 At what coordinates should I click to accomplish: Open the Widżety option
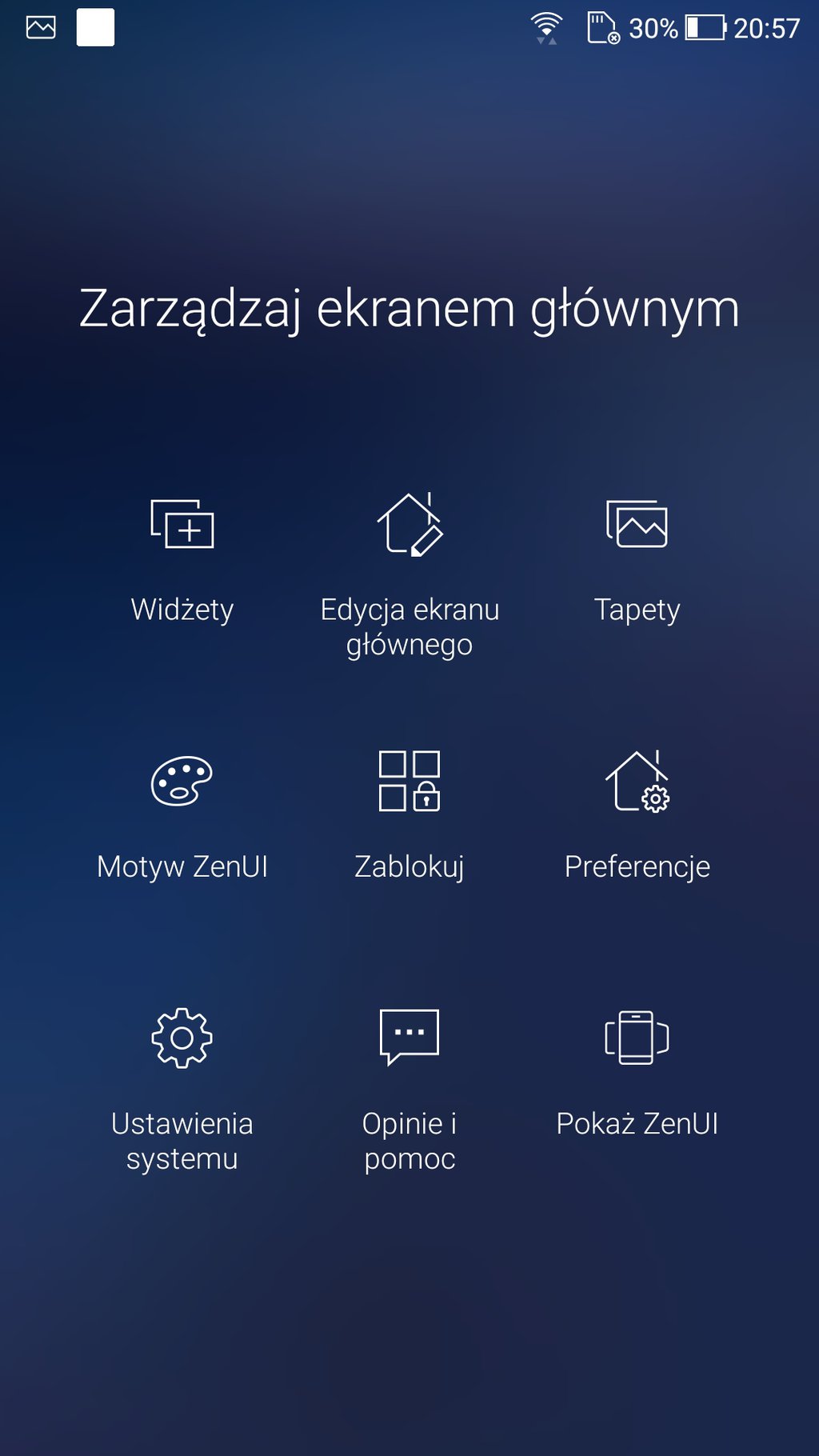[182, 560]
